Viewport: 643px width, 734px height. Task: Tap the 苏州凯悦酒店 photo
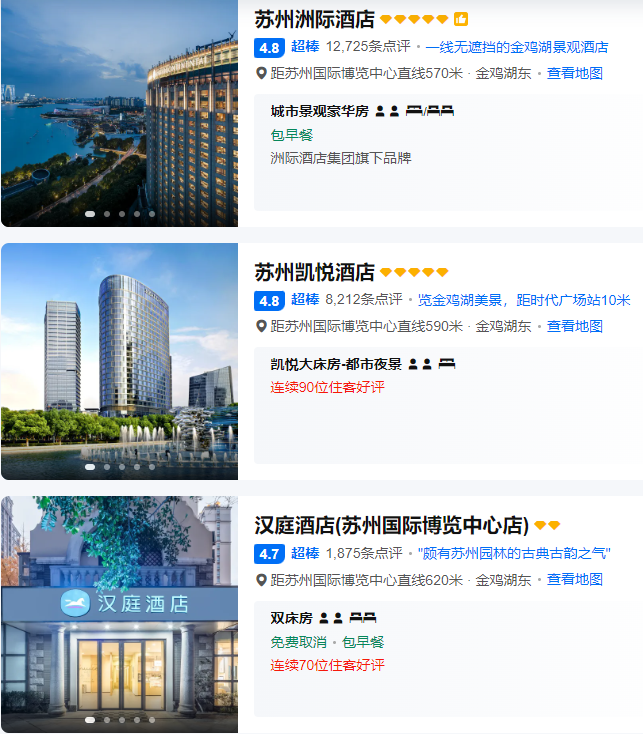(x=119, y=360)
